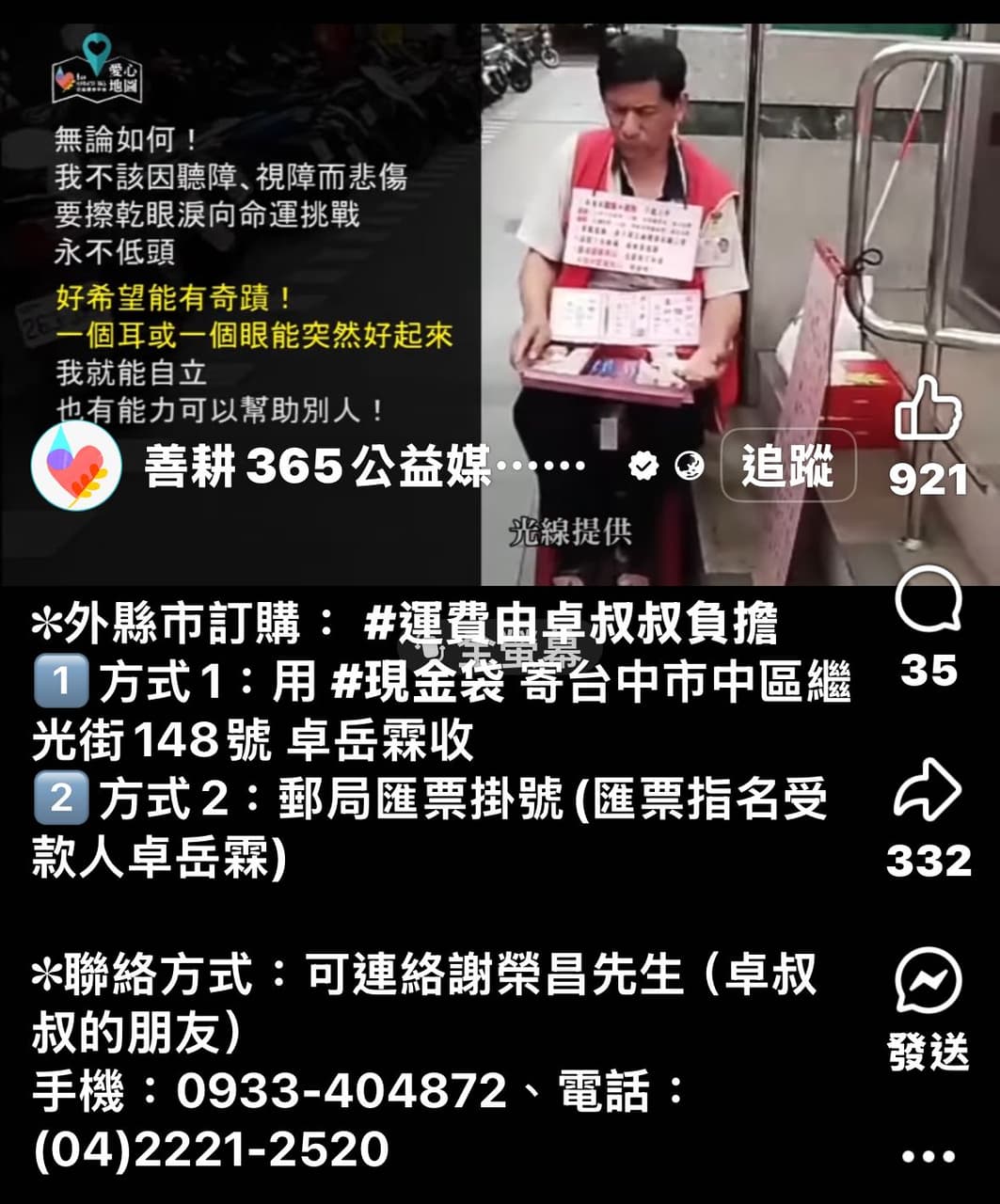Image resolution: width=1000 pixels, height=1204 pixels.
Task: Open the three-dot more options menu
Action: tap(928, 1156)
